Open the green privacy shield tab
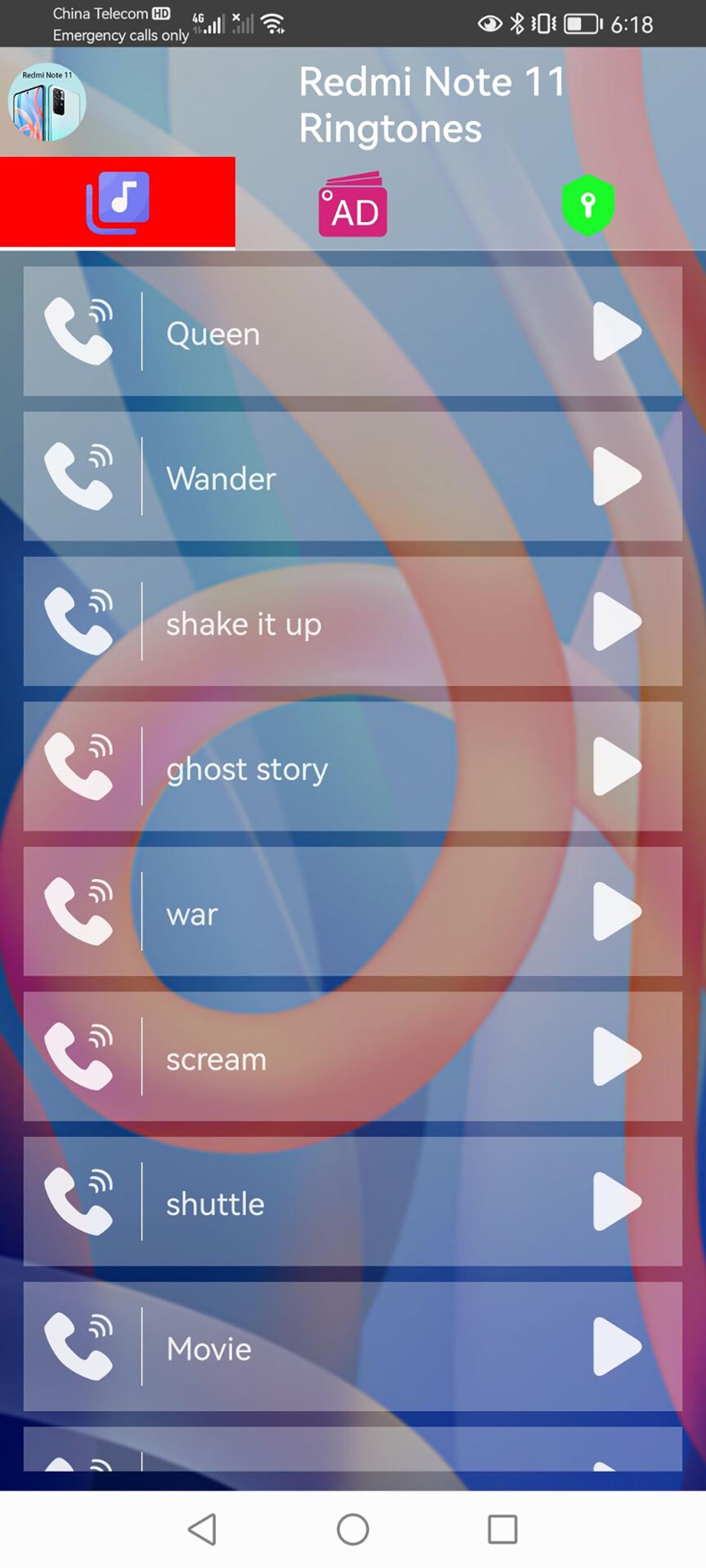This screenshot has height=1568, width=706. [587, 205]
